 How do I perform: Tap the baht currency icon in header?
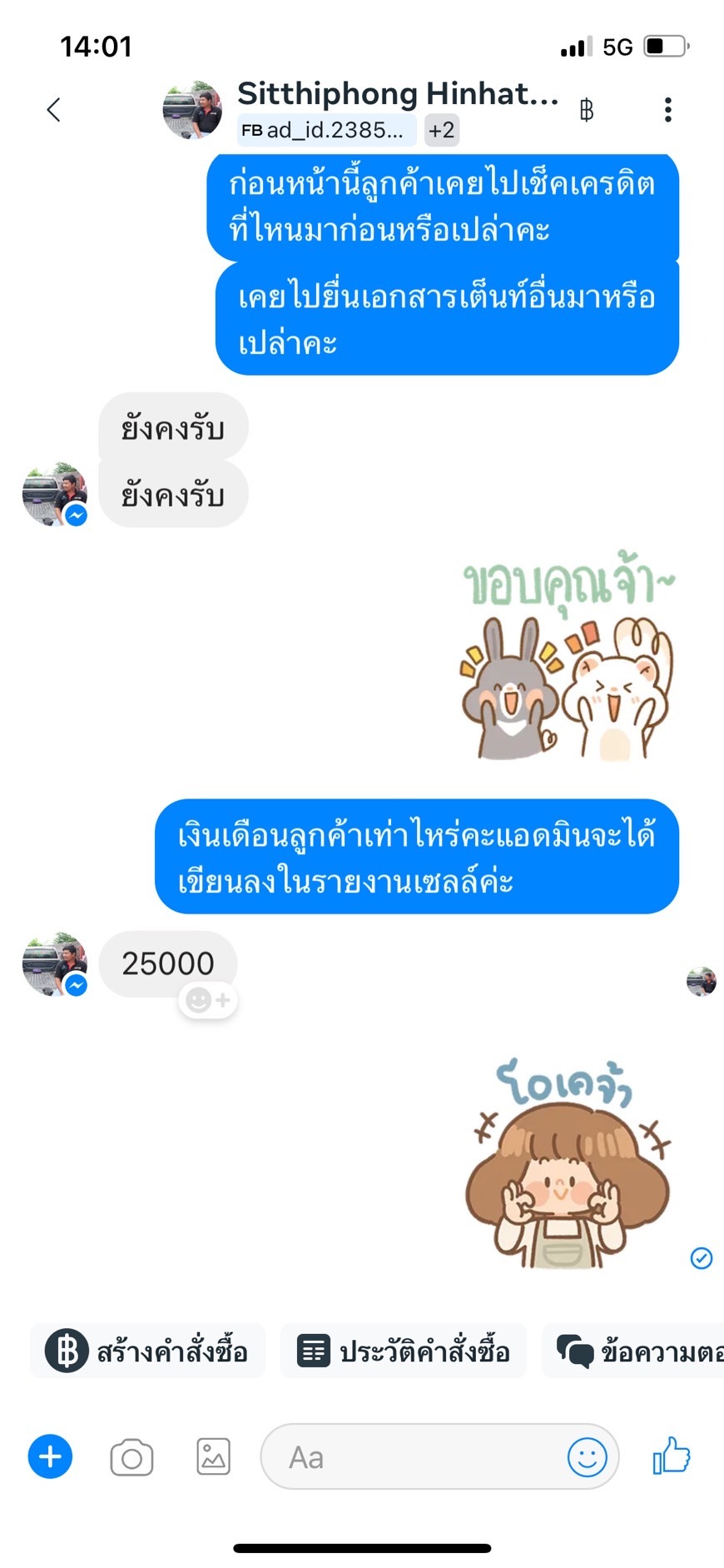click(587, 110)
